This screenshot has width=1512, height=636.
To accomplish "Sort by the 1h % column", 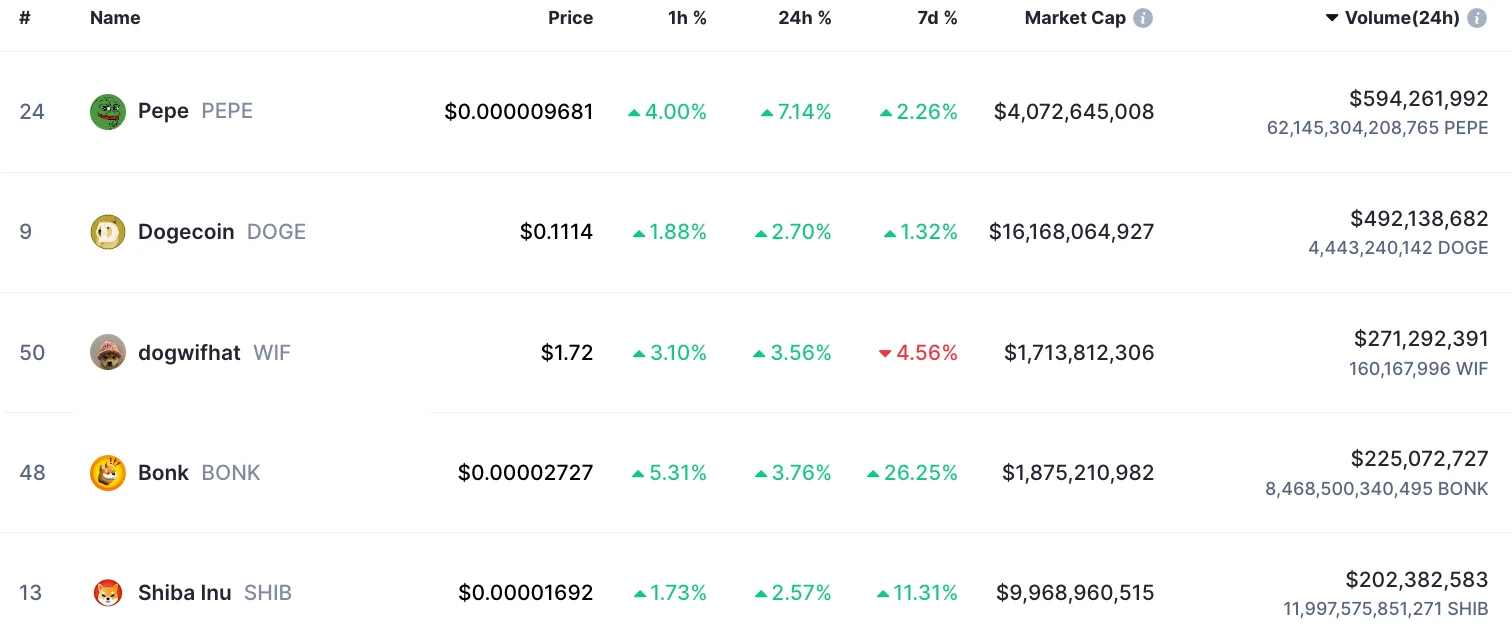I will point(687,18).
